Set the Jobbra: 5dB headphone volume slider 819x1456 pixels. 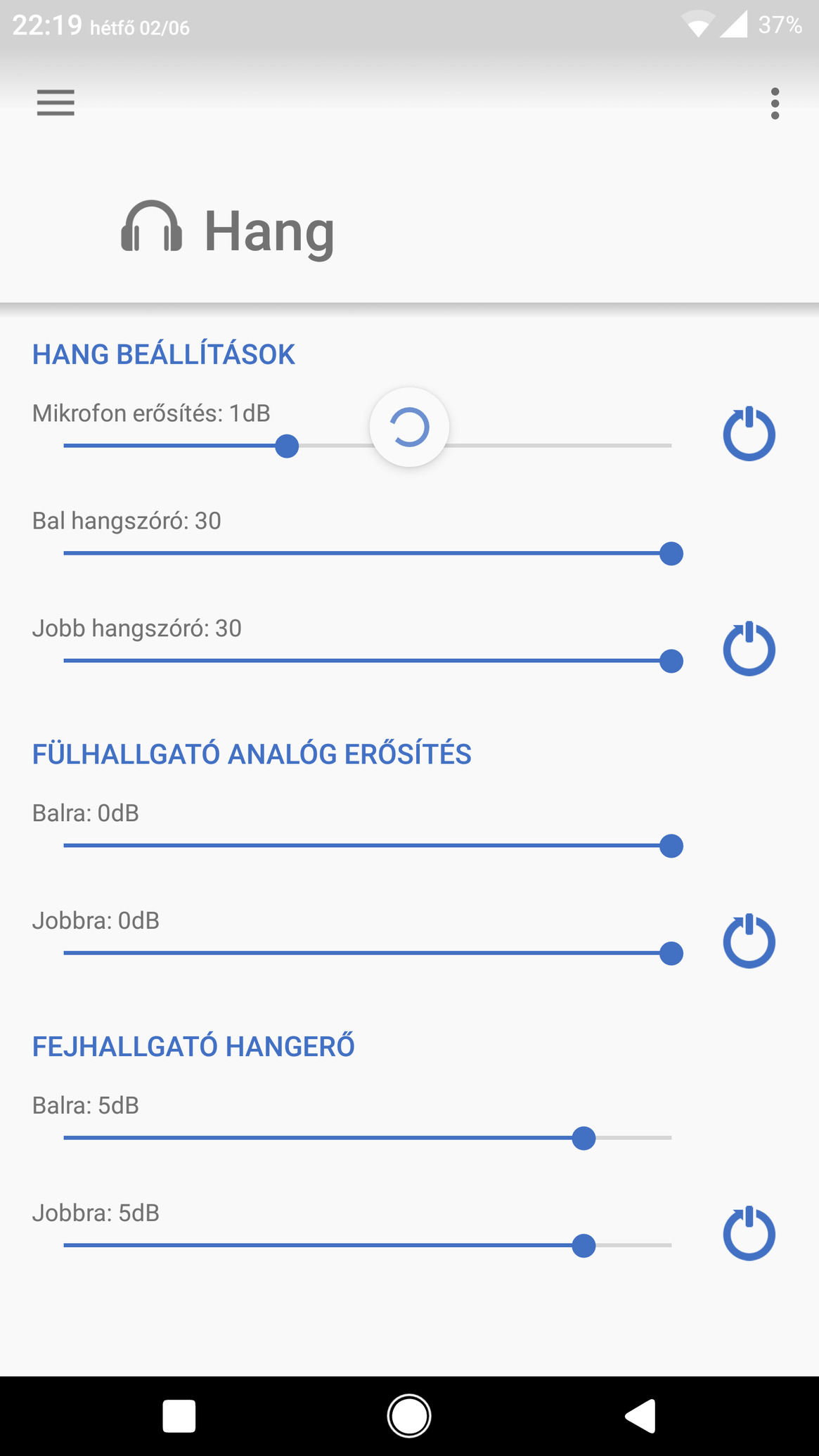pyautogui.click(x=368, y=1246)
